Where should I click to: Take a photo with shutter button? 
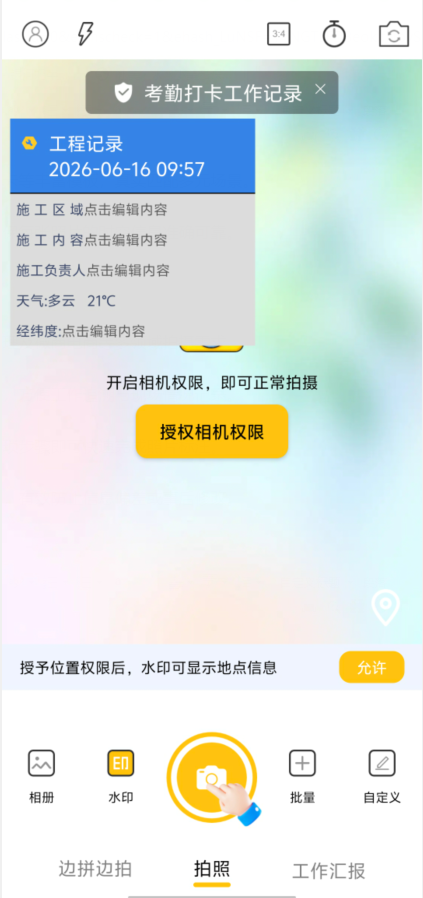pyautogui.click(x=212, y=778)
